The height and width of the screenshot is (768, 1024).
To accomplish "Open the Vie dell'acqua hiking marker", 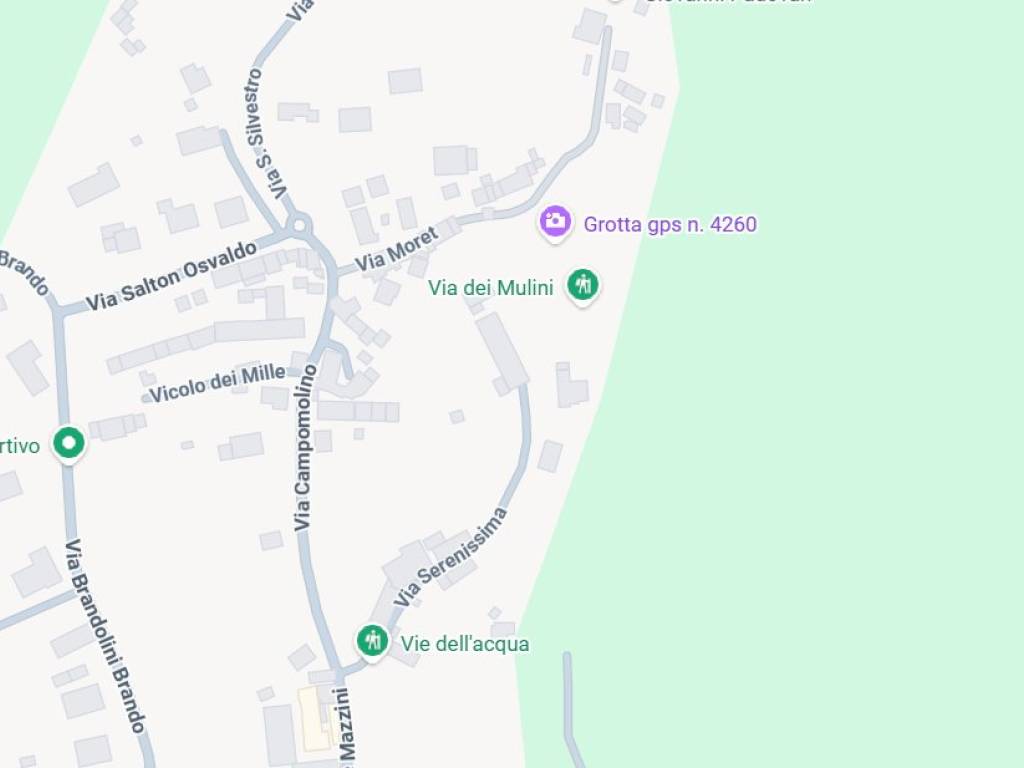I will [x=372, y=640].
